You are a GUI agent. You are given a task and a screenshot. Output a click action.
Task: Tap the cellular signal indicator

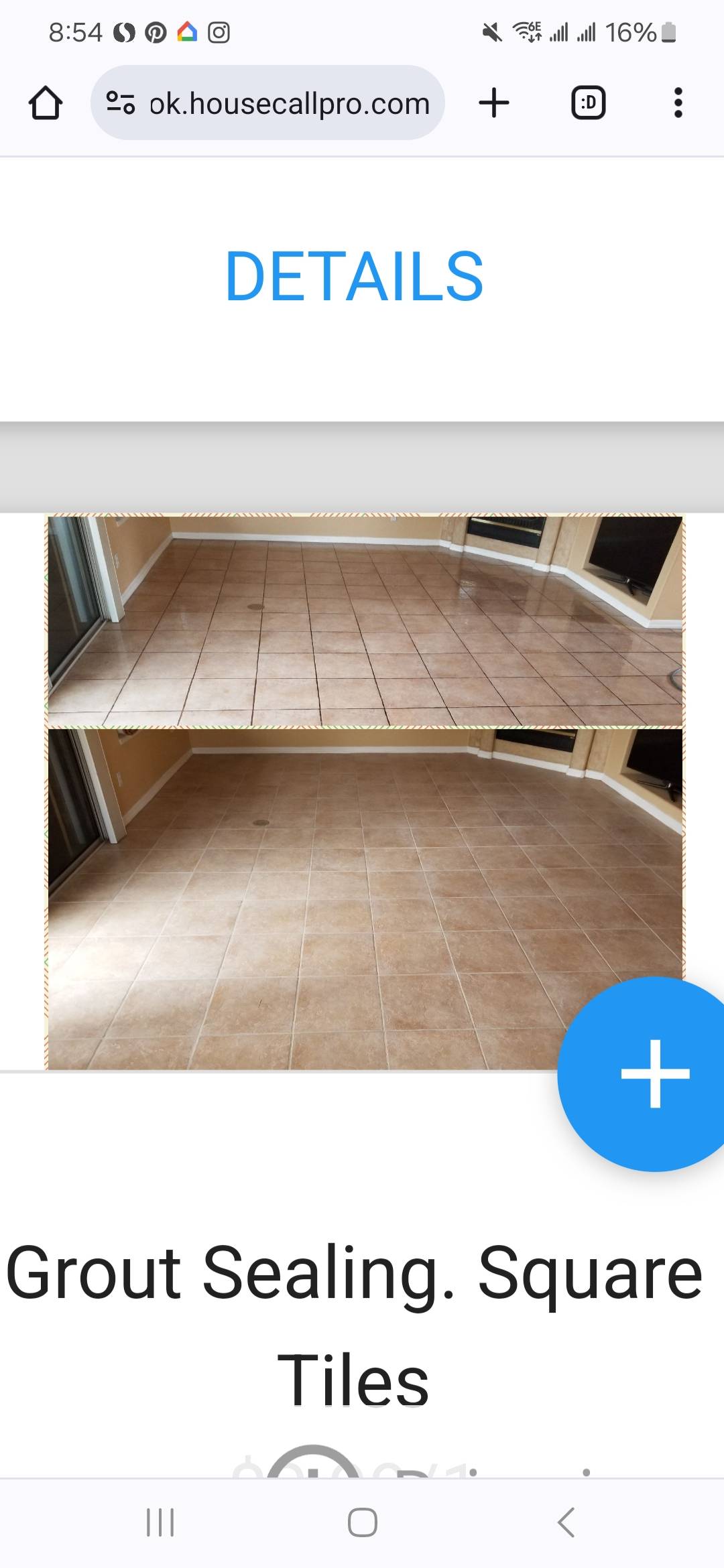click(x=560, y=31)
